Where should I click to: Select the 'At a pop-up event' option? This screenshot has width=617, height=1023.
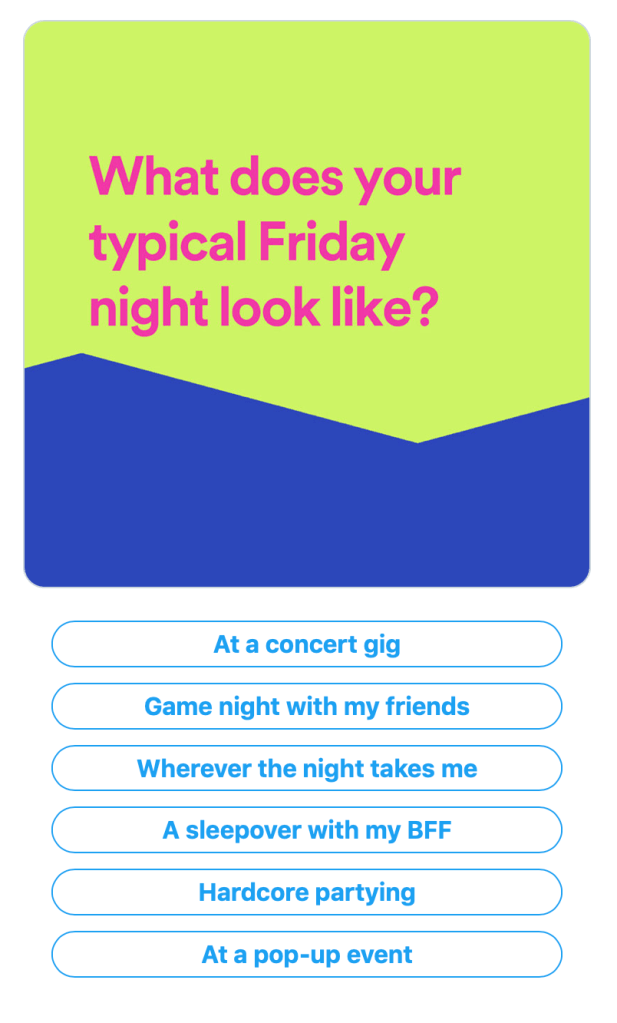[306, 954]
